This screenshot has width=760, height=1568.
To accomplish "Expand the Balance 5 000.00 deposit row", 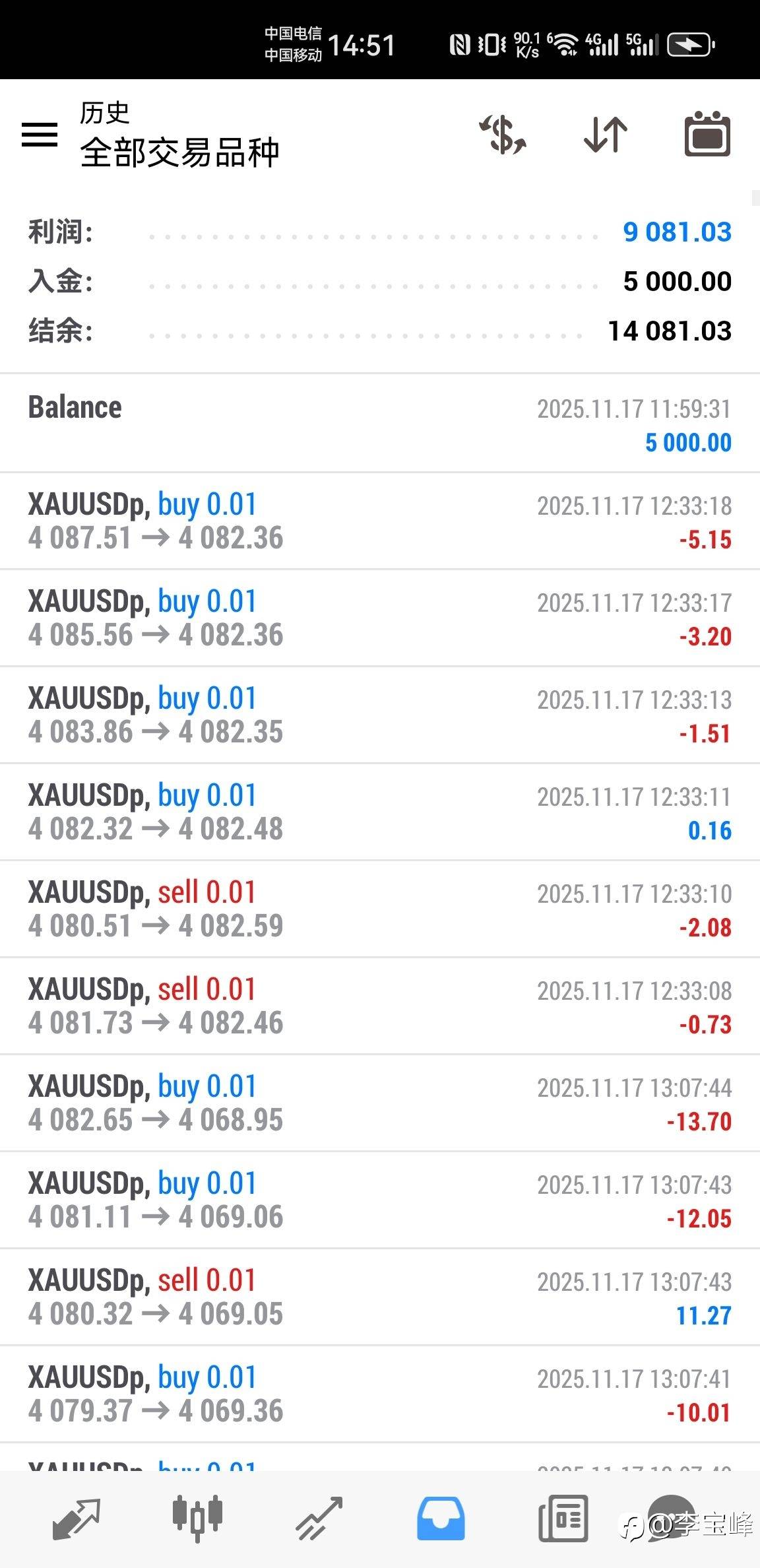I will pyautogui.click(x=380, y=424).
